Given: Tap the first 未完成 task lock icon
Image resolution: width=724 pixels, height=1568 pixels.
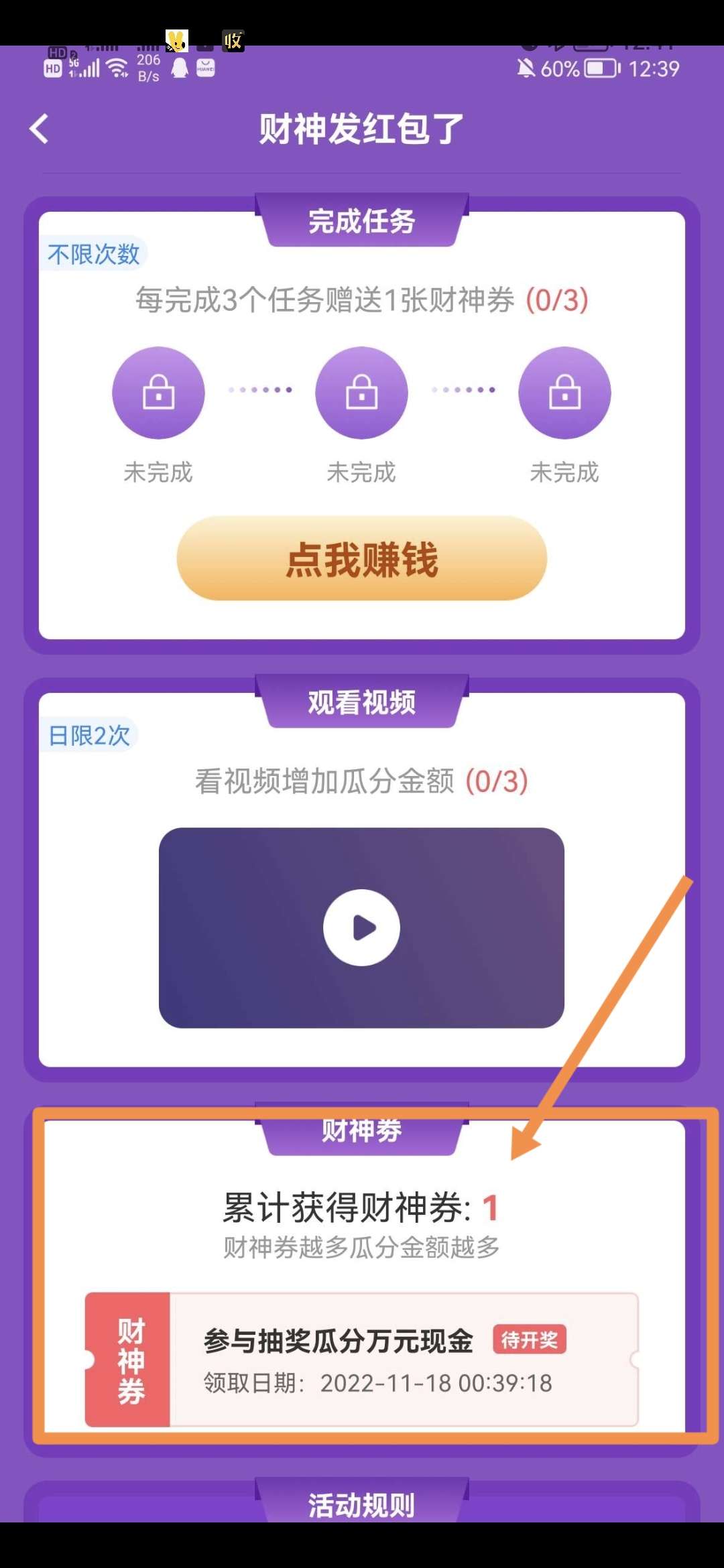Looking at the screenshot, I should pos(158,393).
